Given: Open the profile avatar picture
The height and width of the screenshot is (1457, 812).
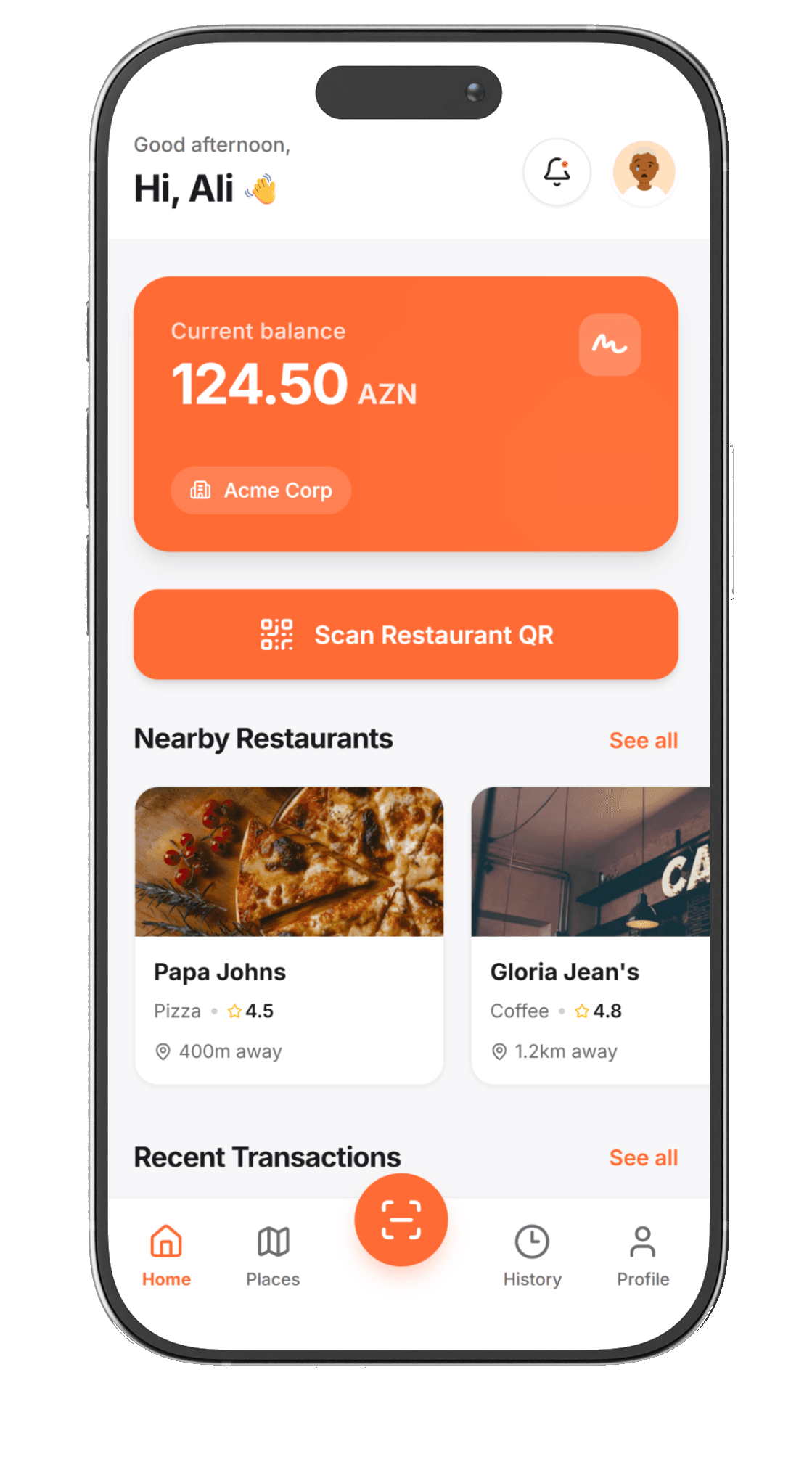Looking at the screenshot, I should point(644,172).
